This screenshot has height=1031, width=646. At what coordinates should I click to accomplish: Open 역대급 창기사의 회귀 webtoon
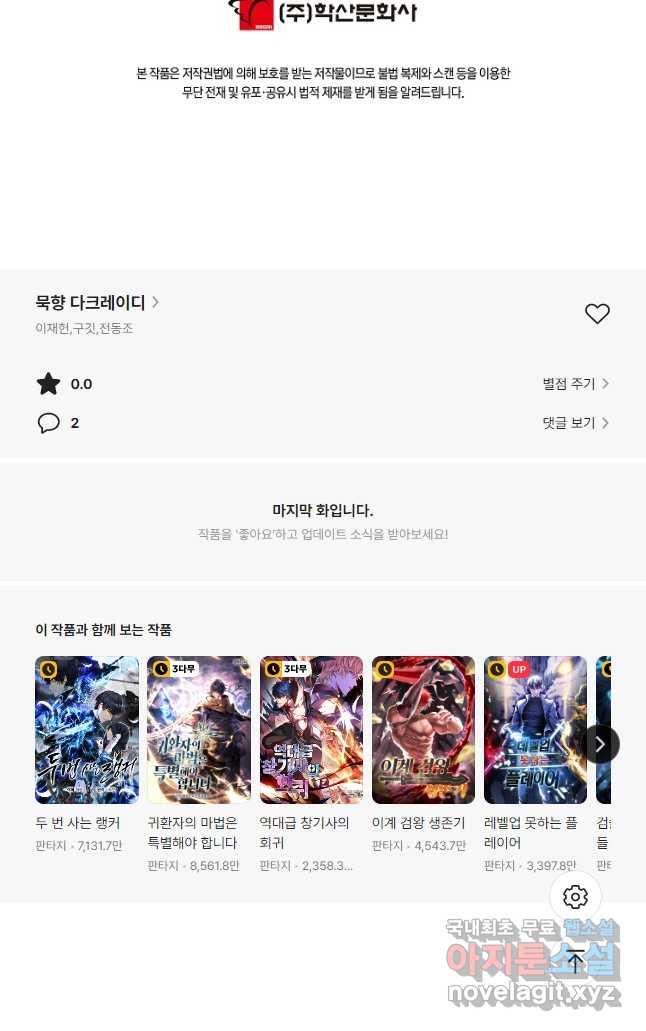(x=311, y=730)
